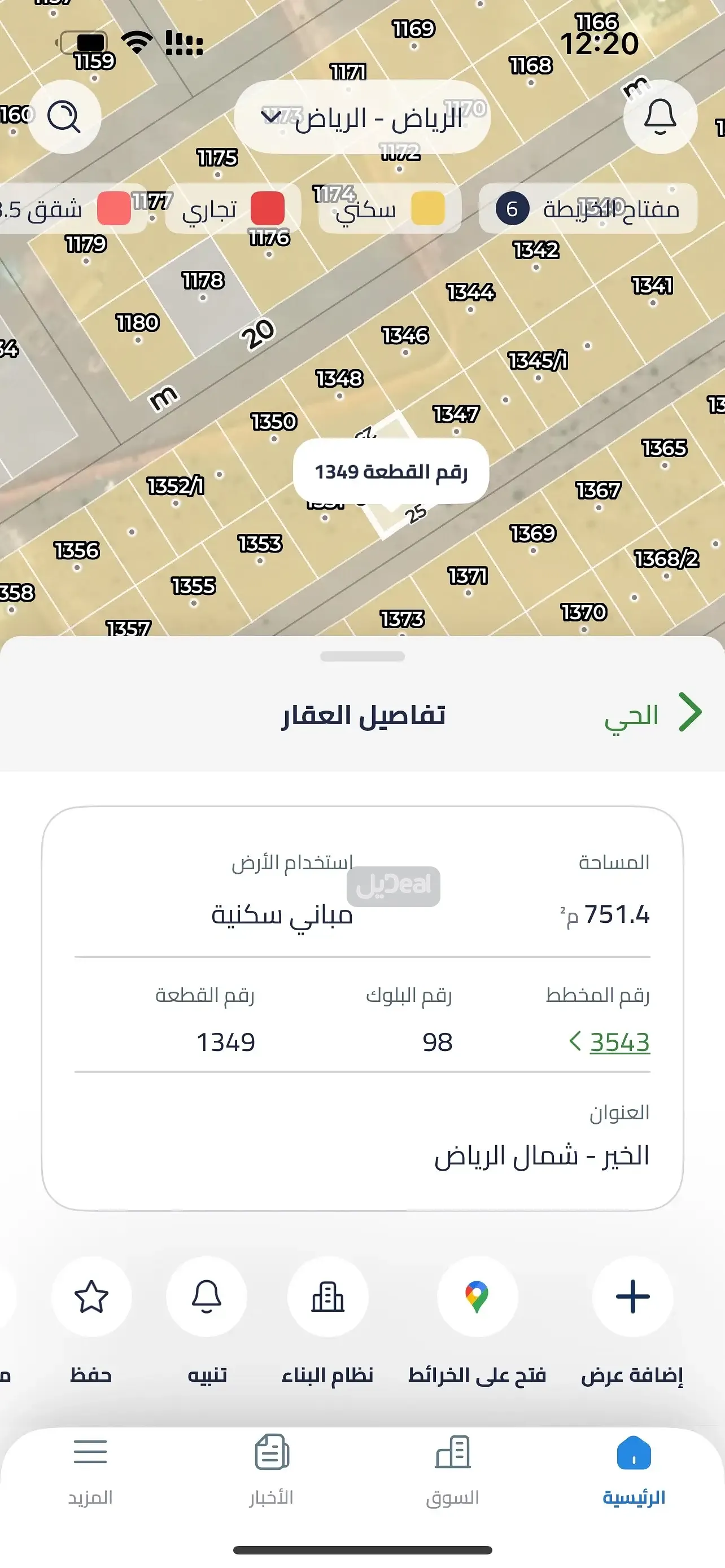Open the مفتاح الخريطة map legend chip
This screenshot has width=725, height=1568.
click(587, 209)
